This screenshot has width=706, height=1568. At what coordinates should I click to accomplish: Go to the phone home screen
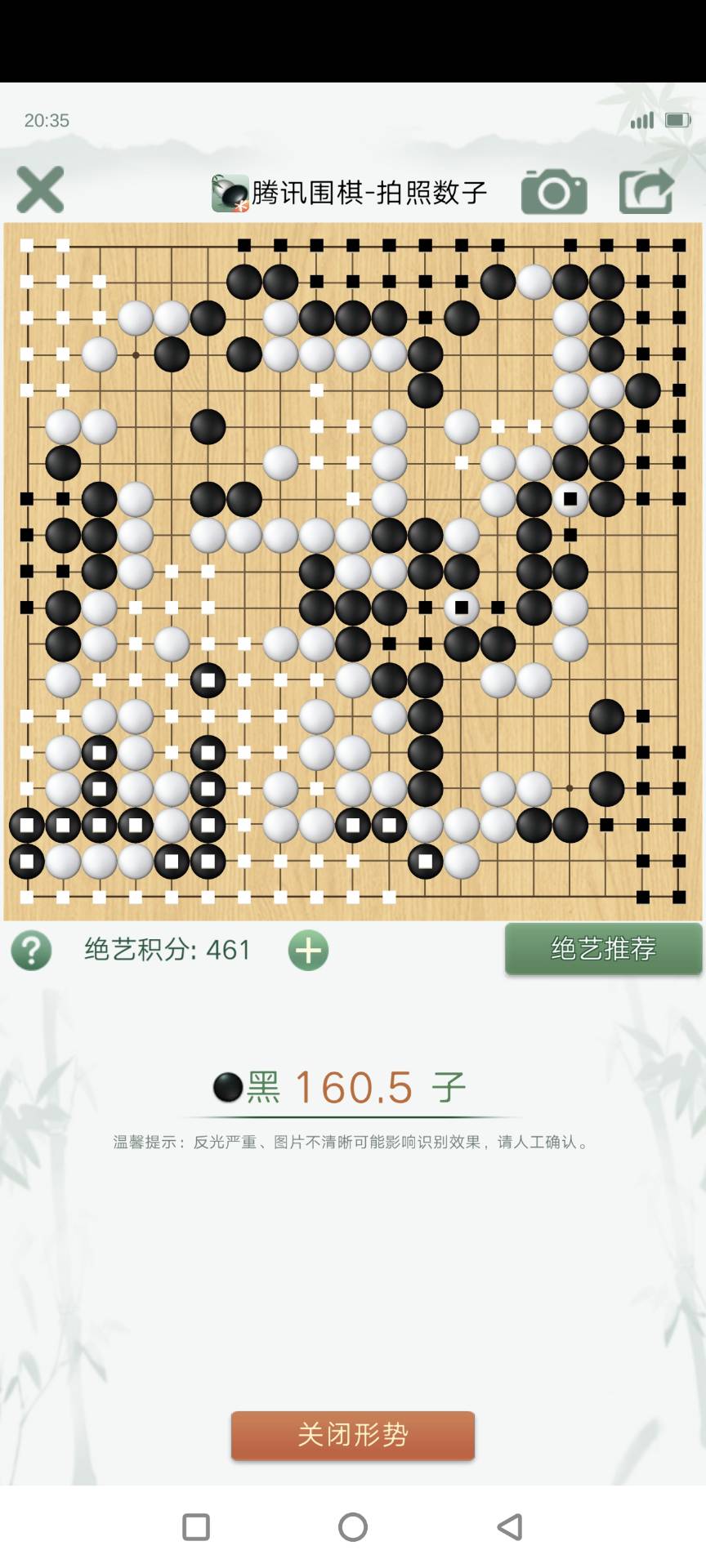pos(353,1526)
